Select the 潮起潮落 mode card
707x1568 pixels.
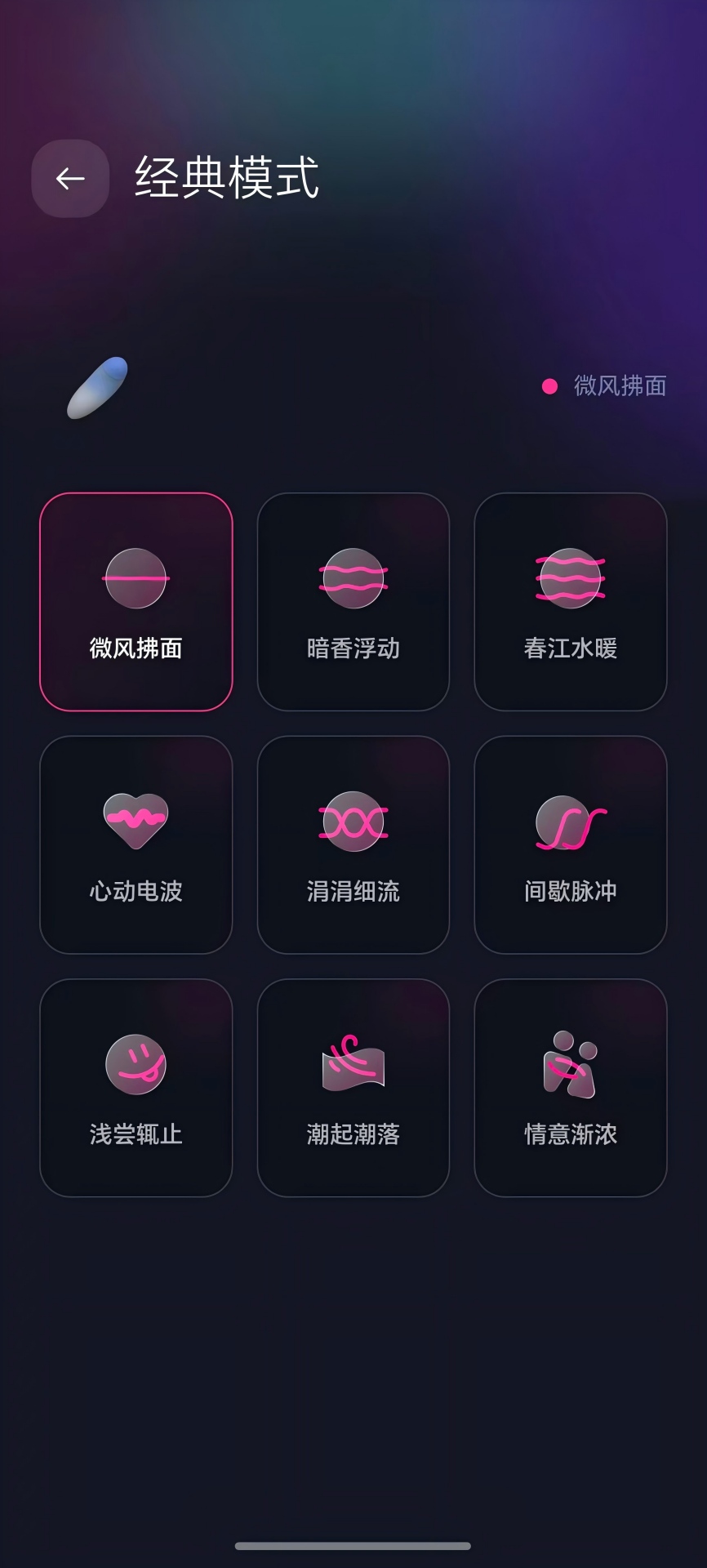[353, 1088]
